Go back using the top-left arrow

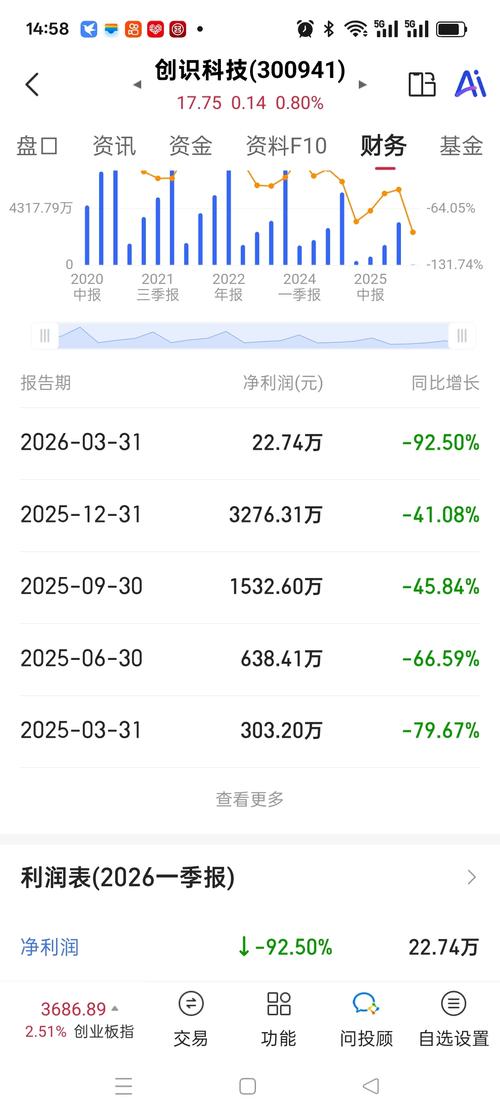[31, 84]
